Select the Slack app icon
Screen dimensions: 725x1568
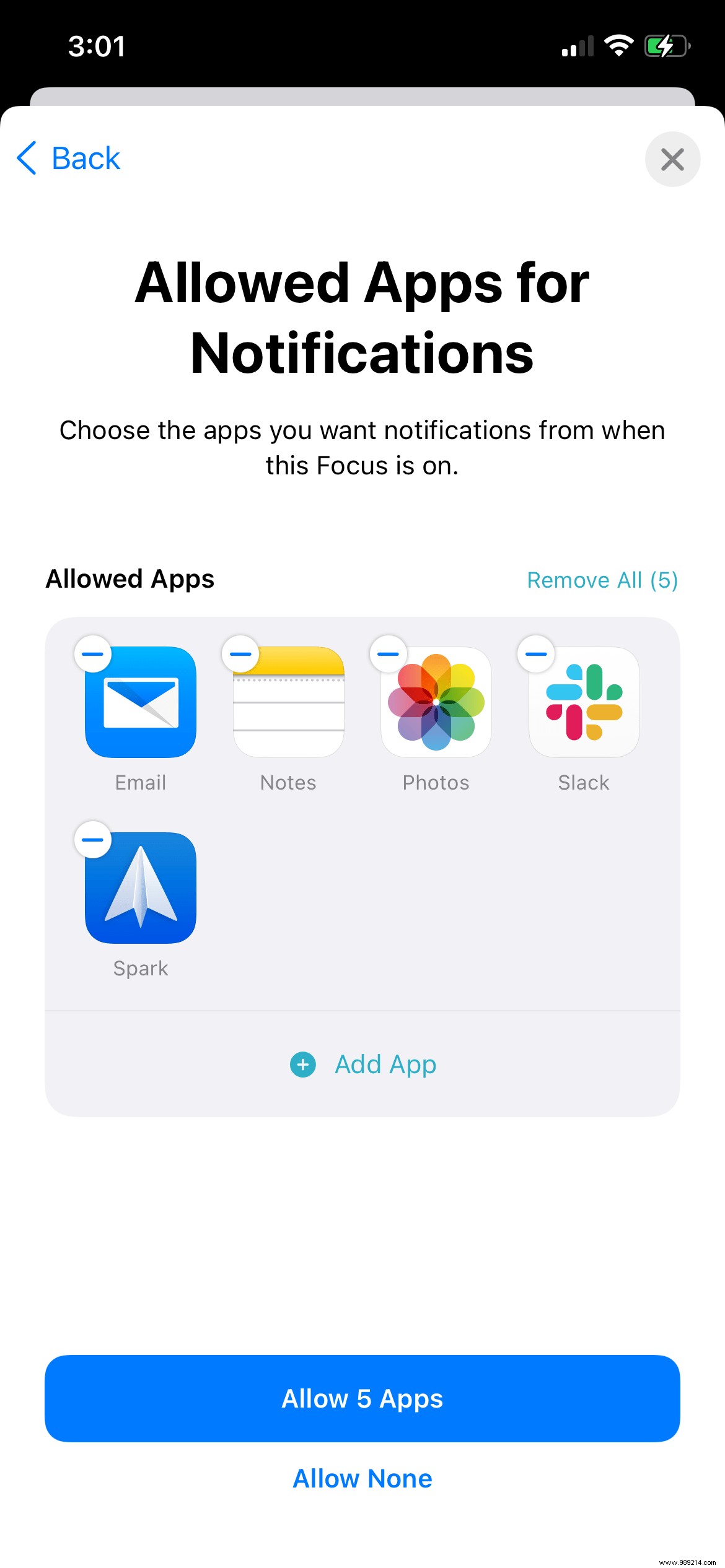[x=584, y=703]
